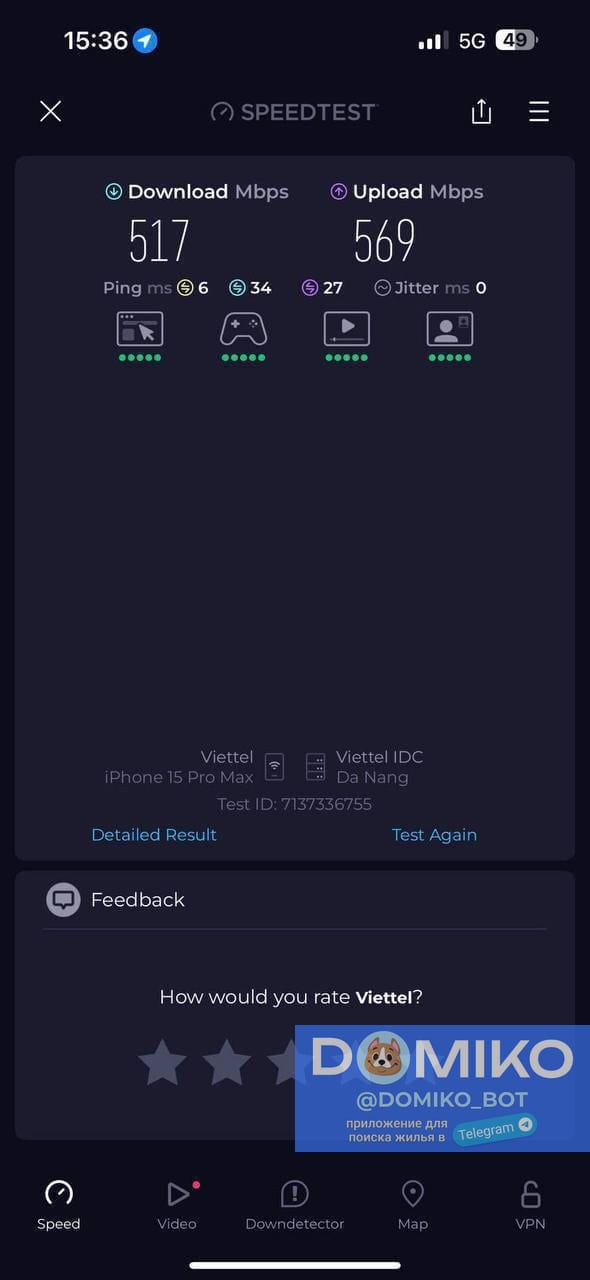The width and height of the screenshot is (590, 1280).
Task: Open the Downdetector tab
Action: tap(294, 1204)
